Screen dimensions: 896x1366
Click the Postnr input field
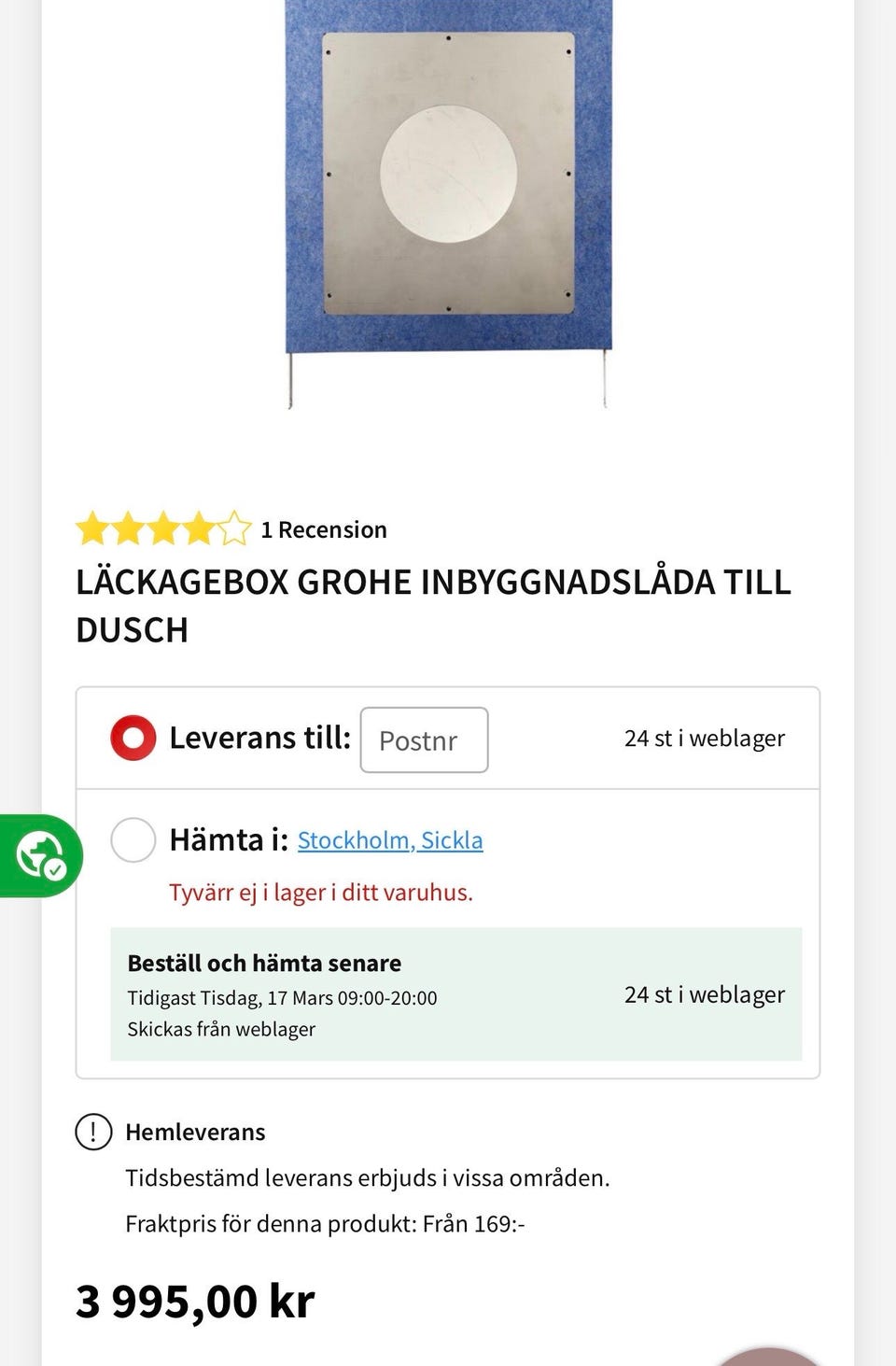pos(424,740)
